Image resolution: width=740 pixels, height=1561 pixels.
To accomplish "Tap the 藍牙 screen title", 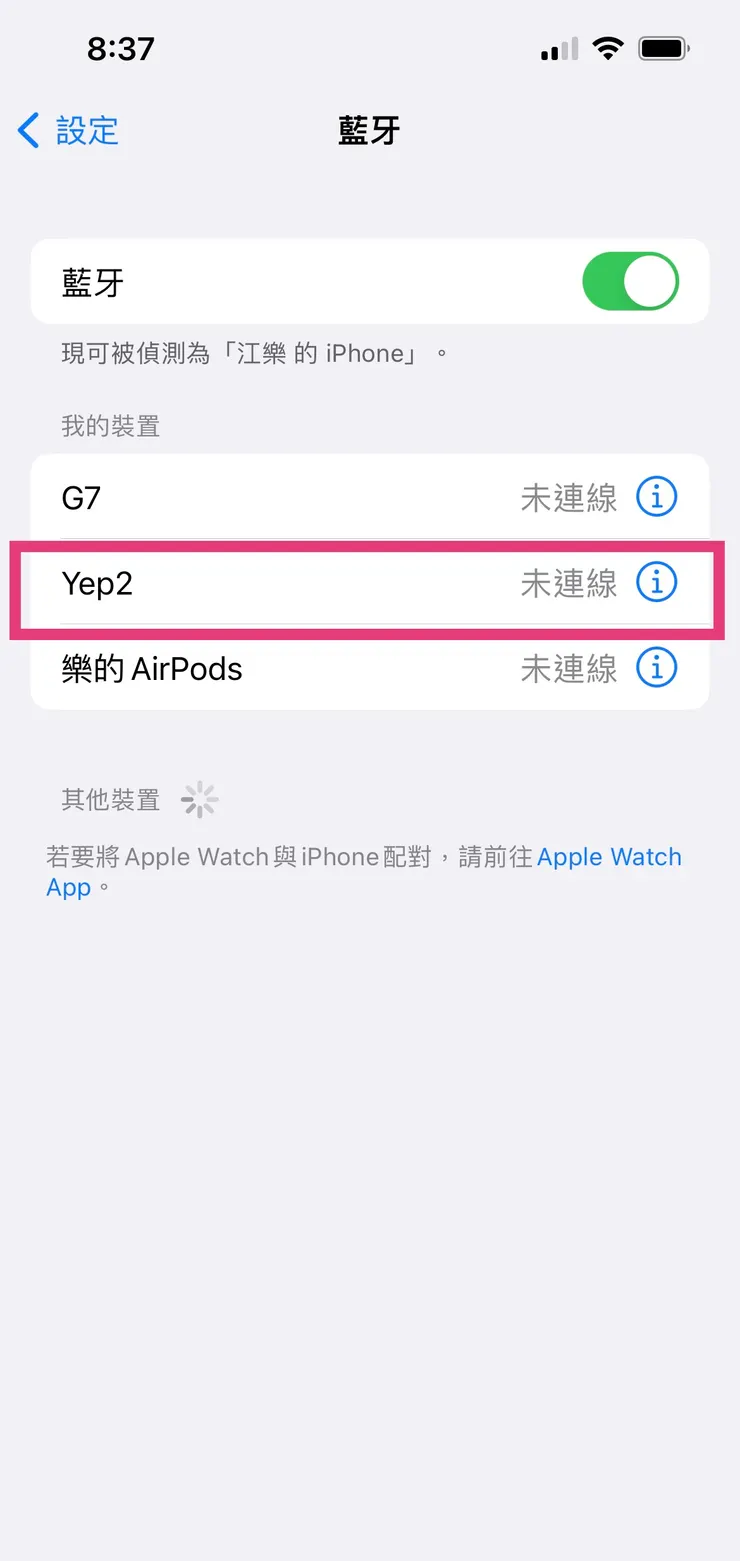I will pos(369,130).
